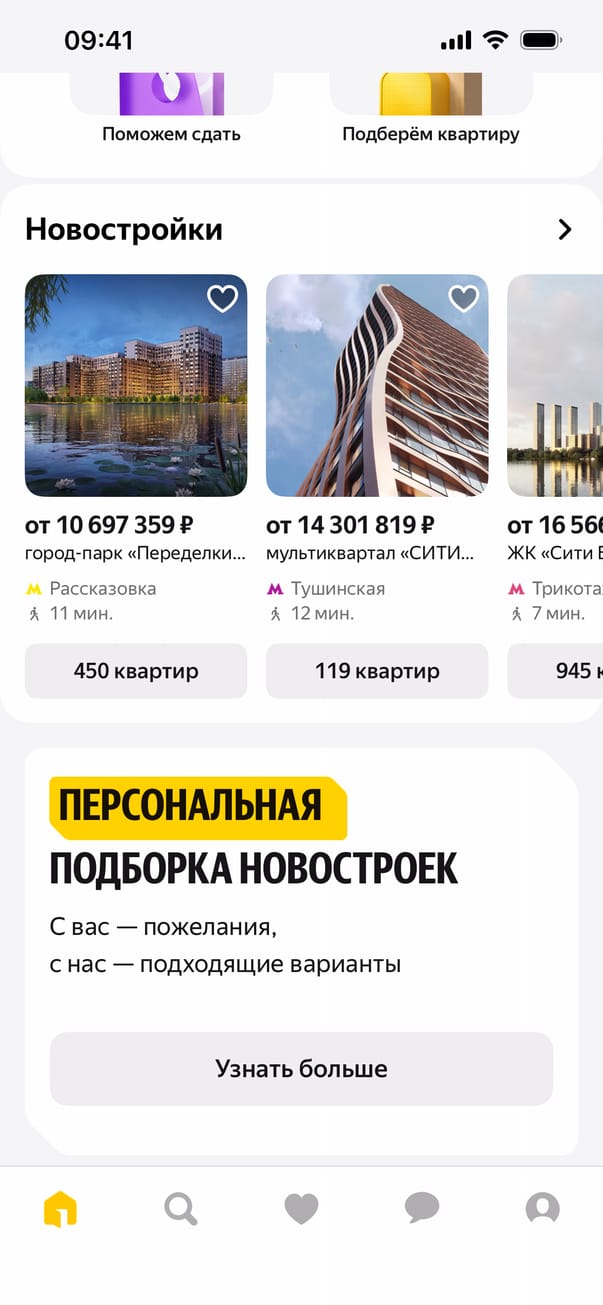Open the profile tab
The image size is (603, 1305).
point(542,1209)
